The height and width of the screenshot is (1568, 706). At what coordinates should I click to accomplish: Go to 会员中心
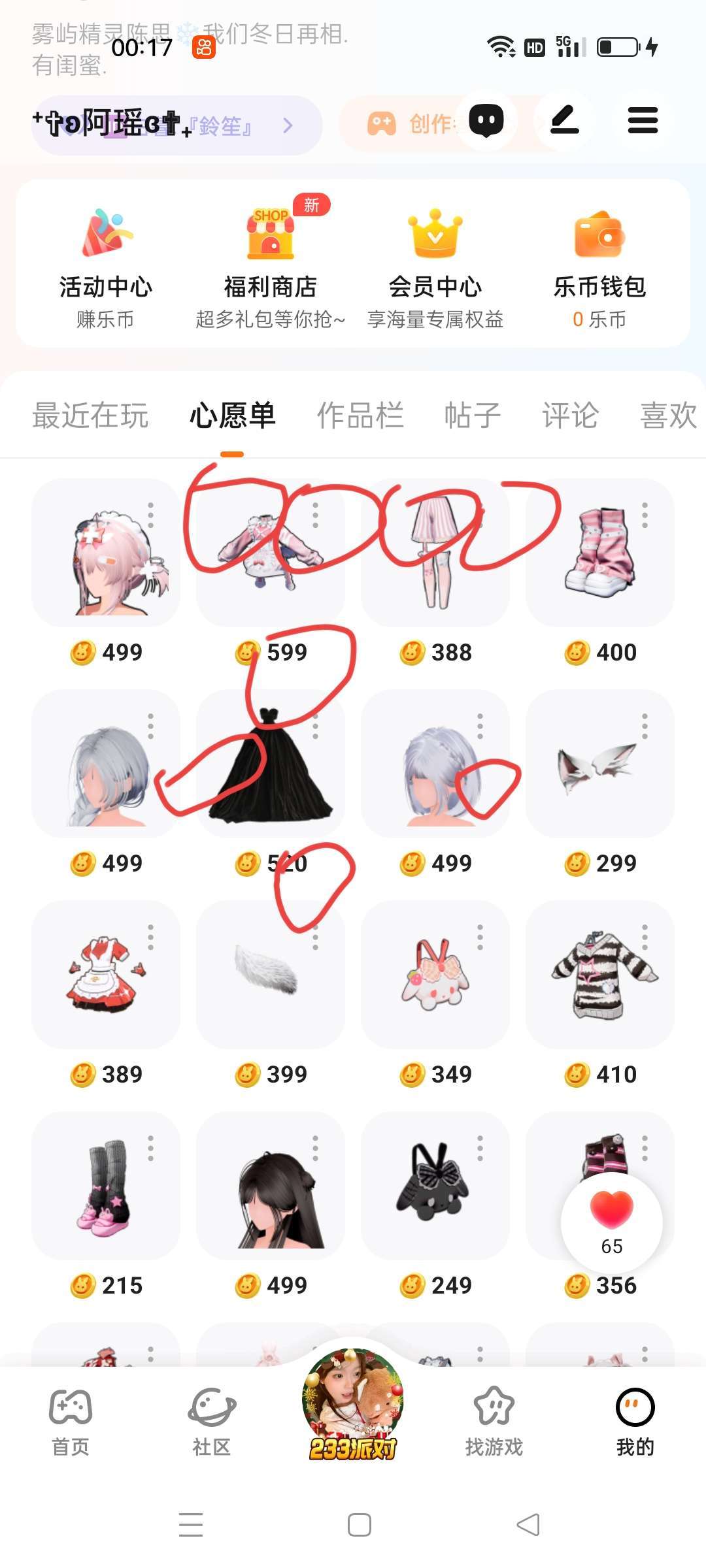pyautogui.click(x=435, y=268)
